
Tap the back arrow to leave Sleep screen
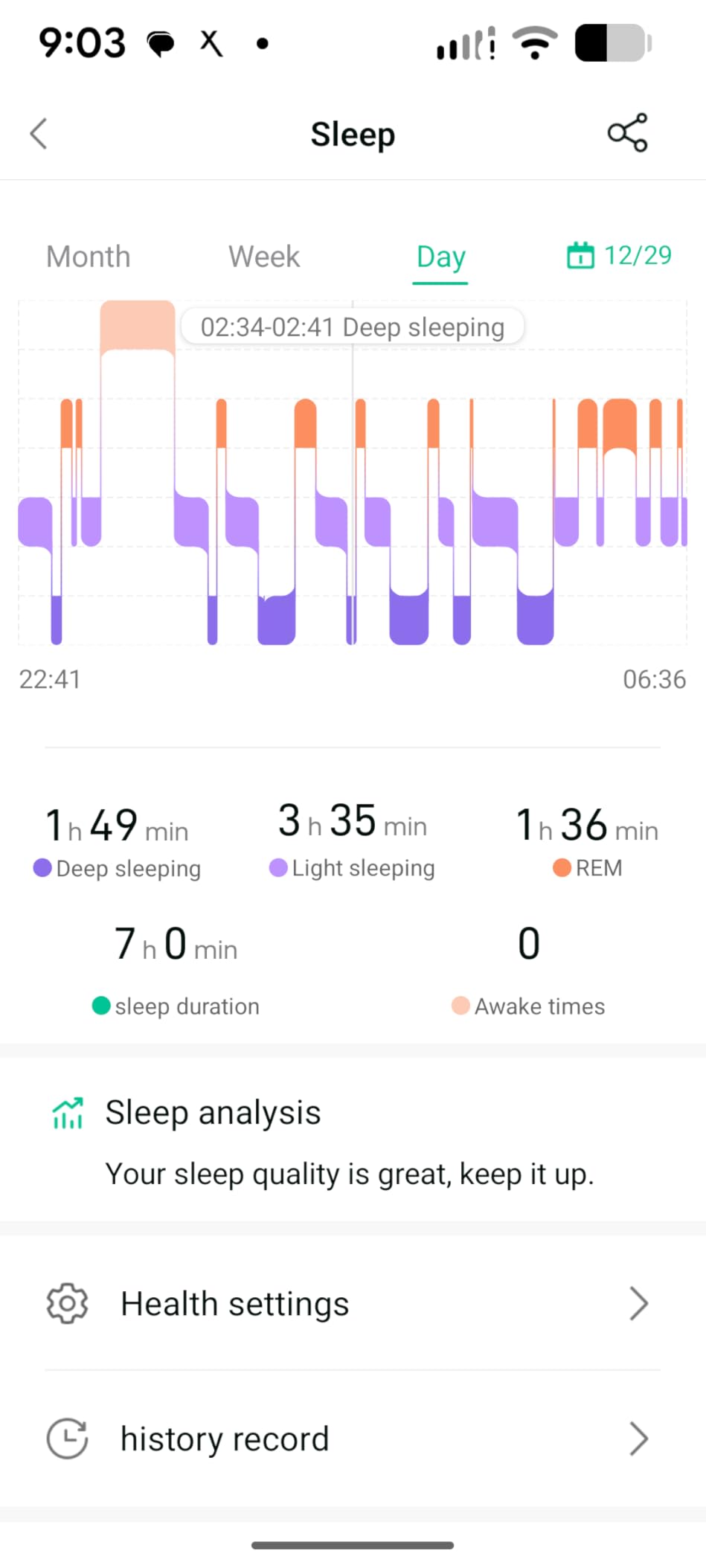pos(38,134)
